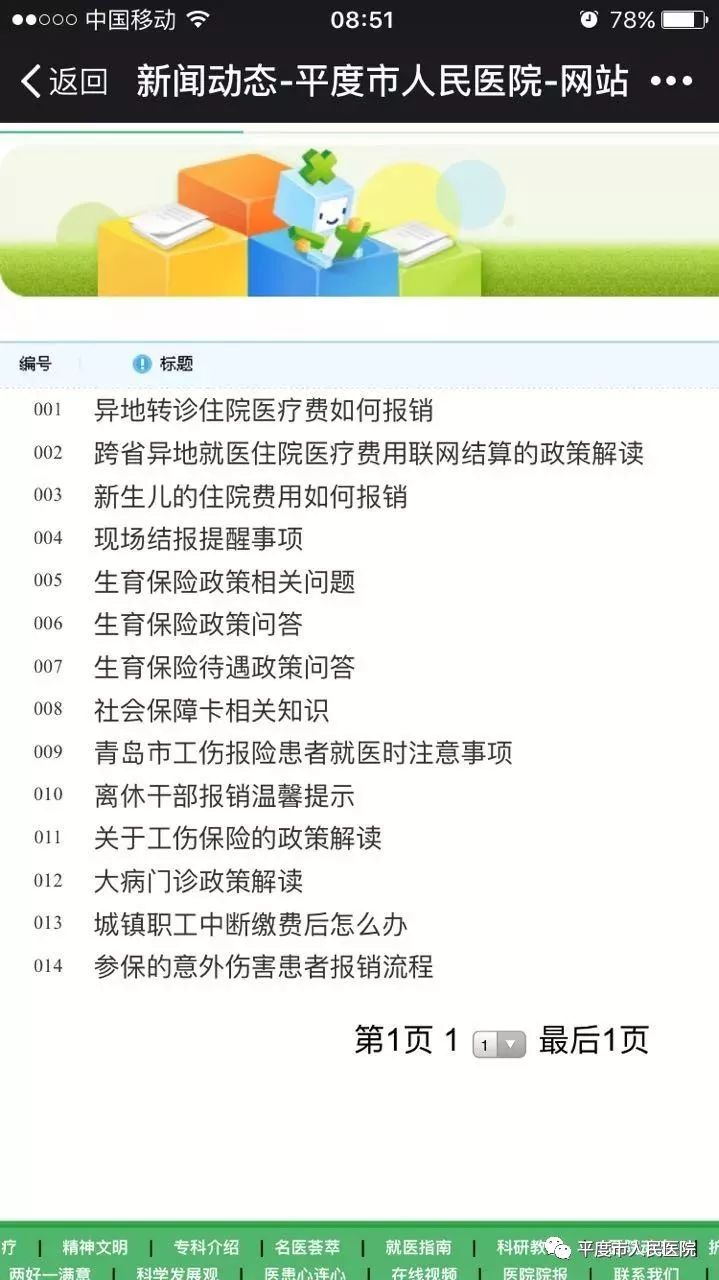Visit 就医指南 in the footer menu
This screenshot has width=719, height=1280.
(x=418, y=1247)
